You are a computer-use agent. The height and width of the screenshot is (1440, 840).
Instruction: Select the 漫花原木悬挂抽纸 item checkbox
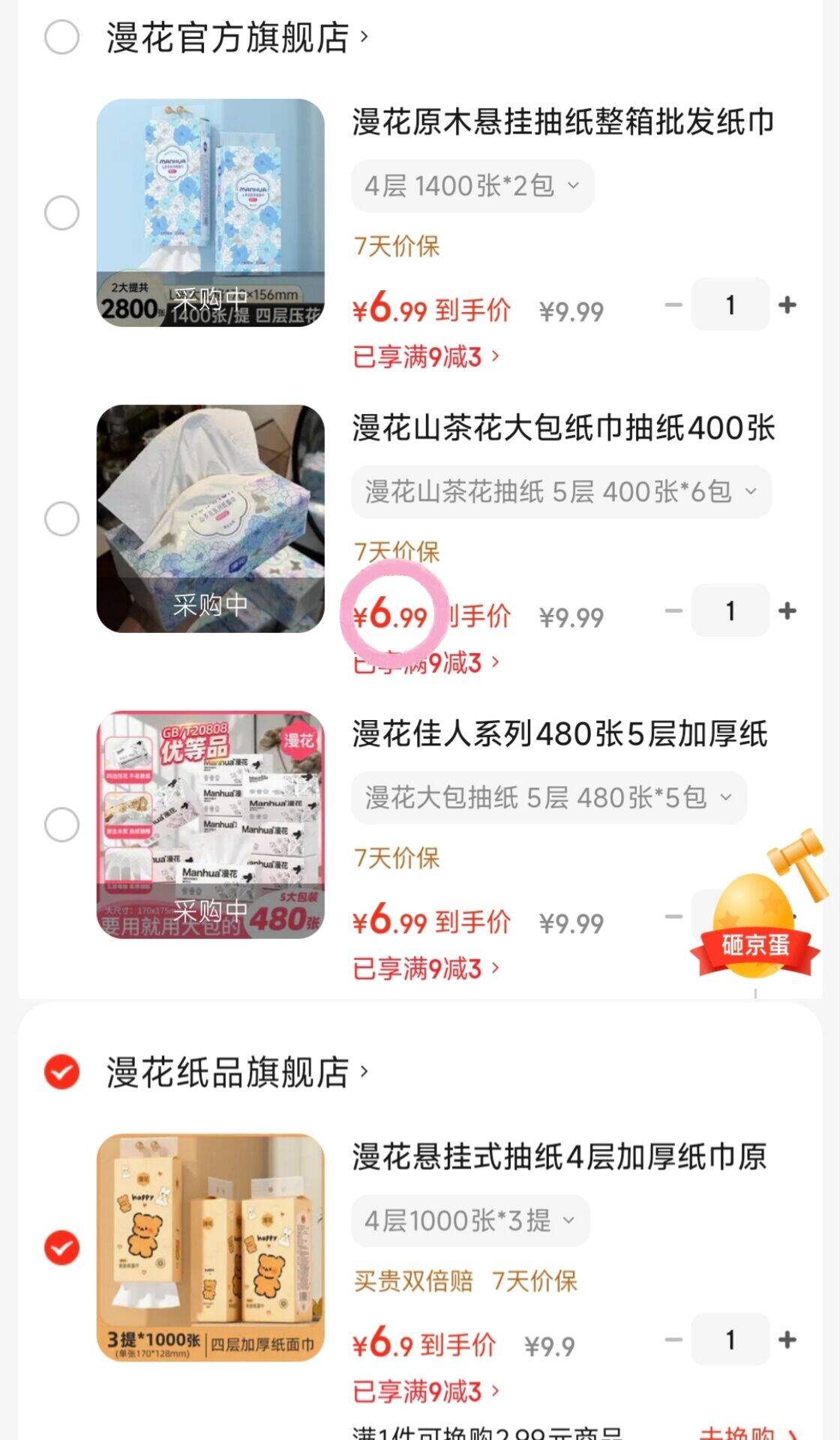[61, 213]
